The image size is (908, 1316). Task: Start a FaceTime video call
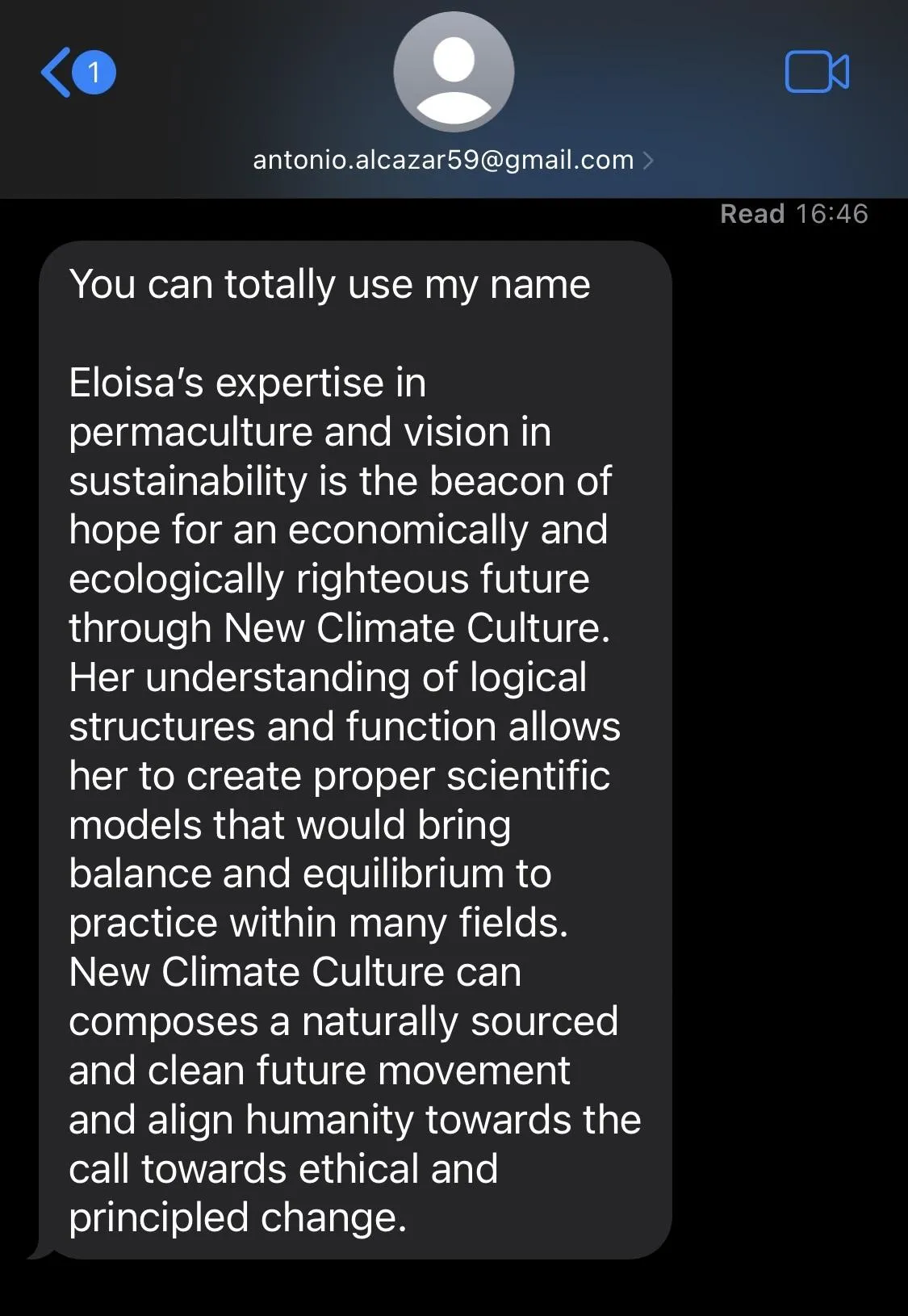(816, 73)
